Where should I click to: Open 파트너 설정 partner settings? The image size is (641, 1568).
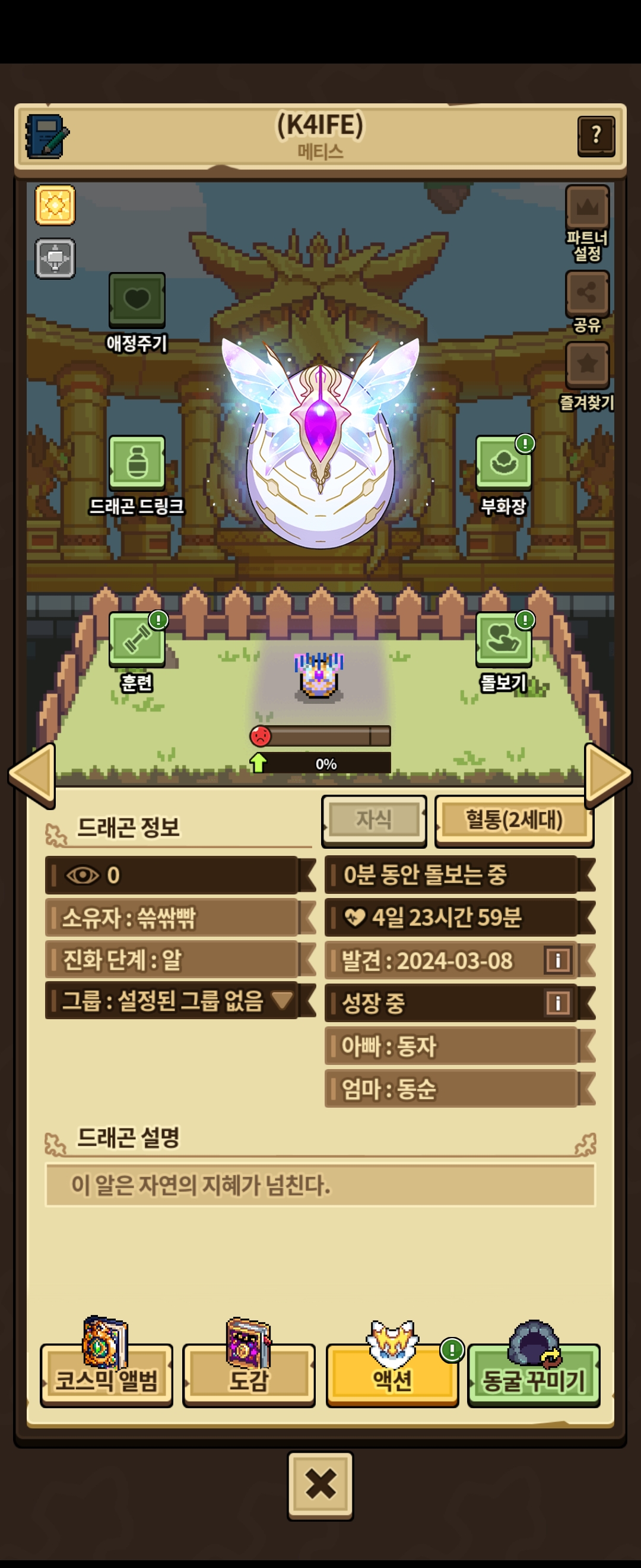click(x=587, y=223)
